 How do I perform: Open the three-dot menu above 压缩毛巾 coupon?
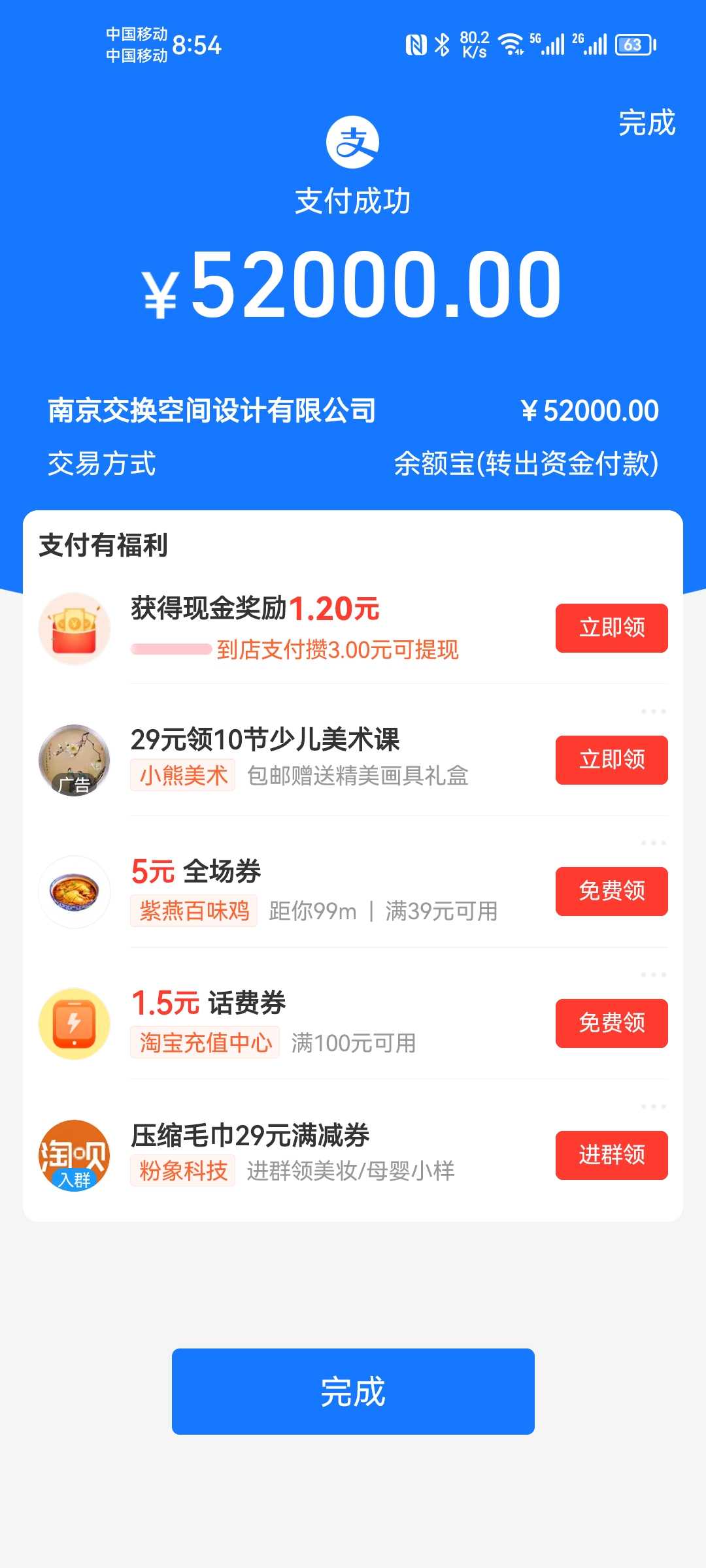pyautogui.click(x=653, y=1107)
